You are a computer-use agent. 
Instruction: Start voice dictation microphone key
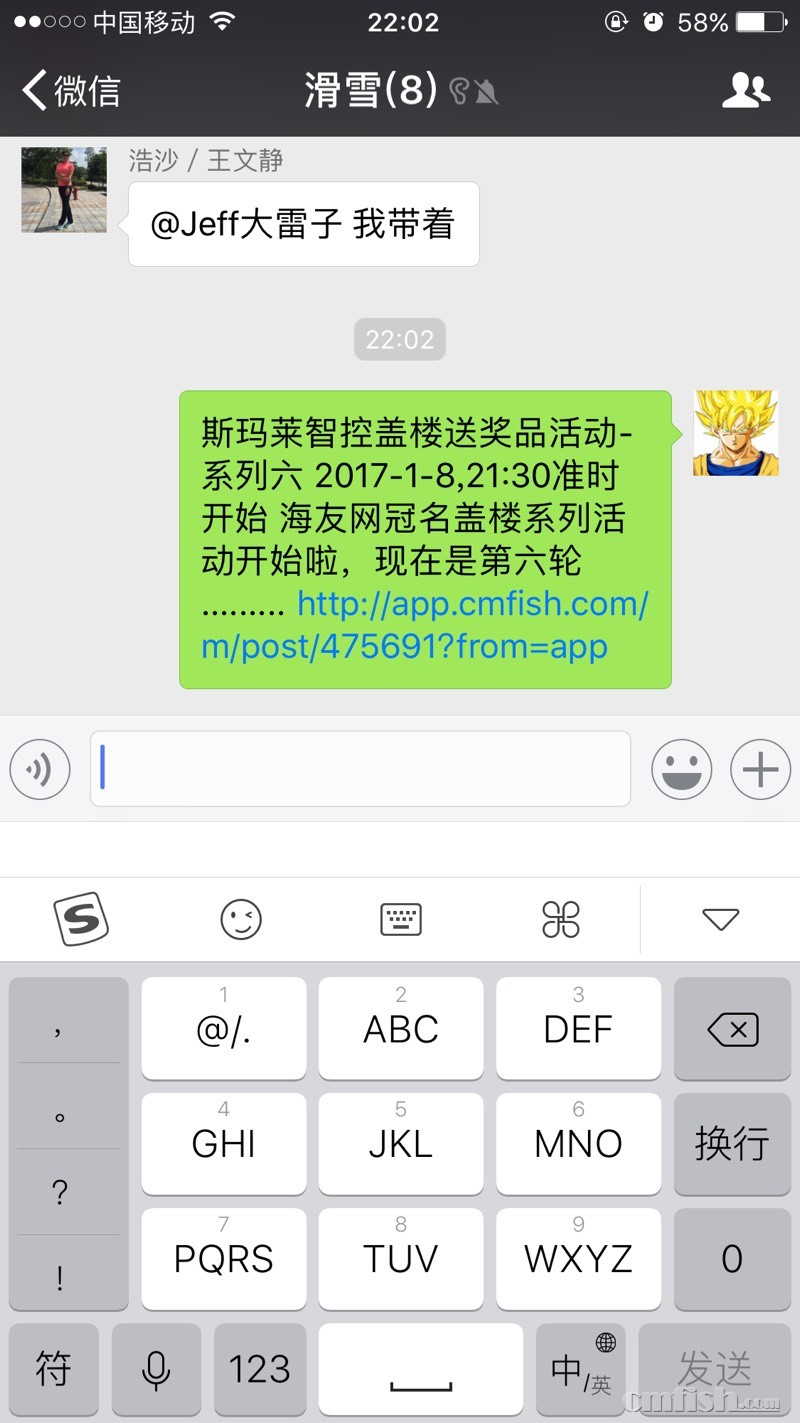(x=156, y=1368)
